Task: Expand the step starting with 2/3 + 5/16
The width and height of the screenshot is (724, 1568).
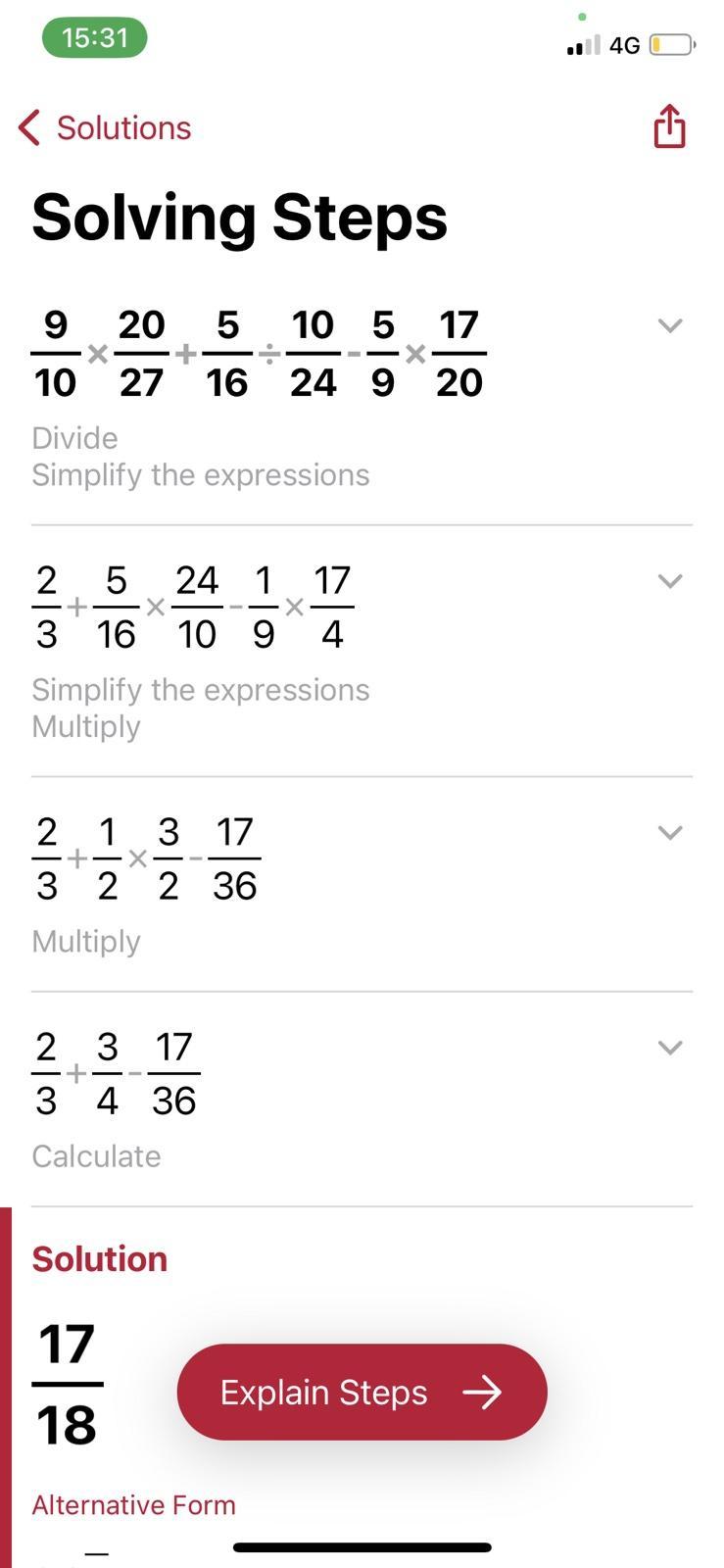Action: [670, 580]
